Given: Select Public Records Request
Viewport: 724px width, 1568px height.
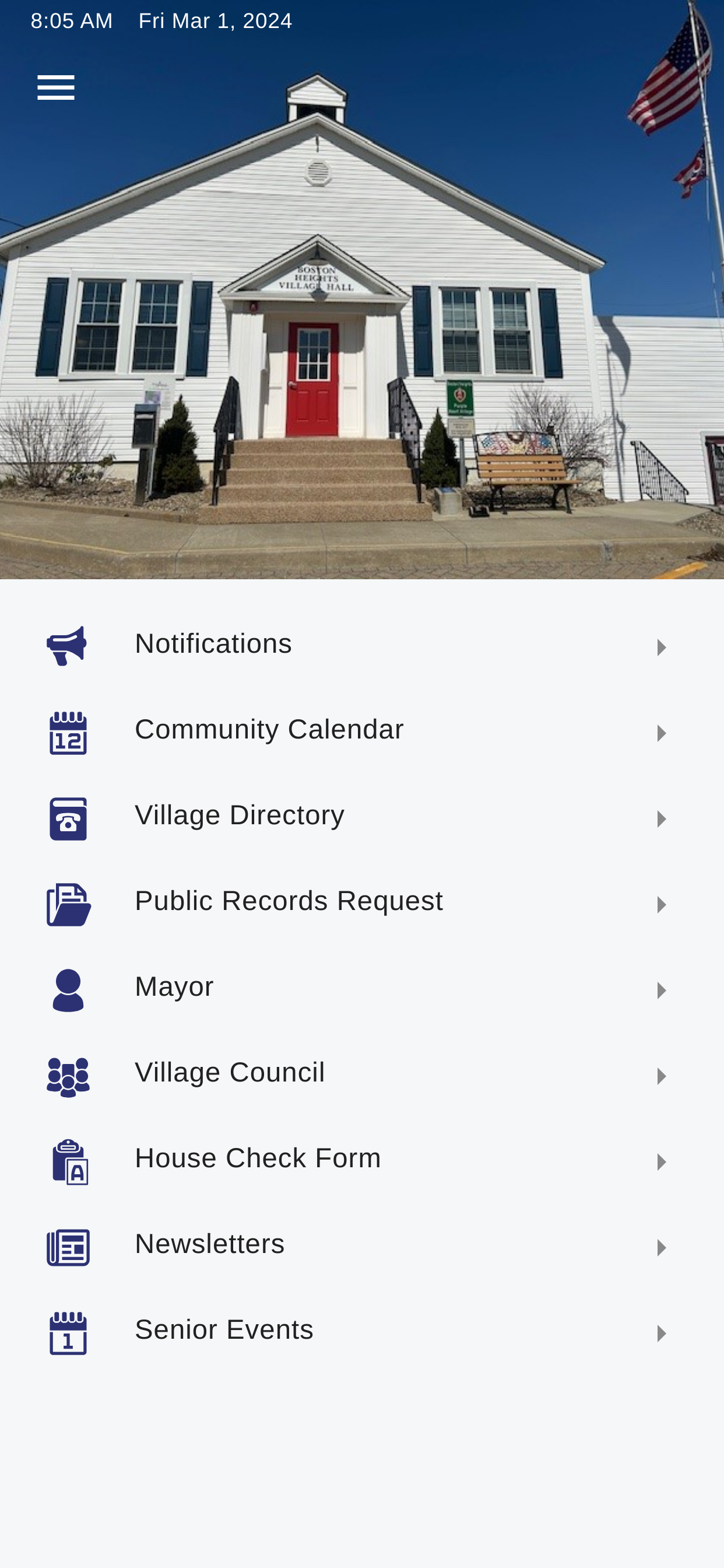Looking at the screenshot, I should (289, 902).
